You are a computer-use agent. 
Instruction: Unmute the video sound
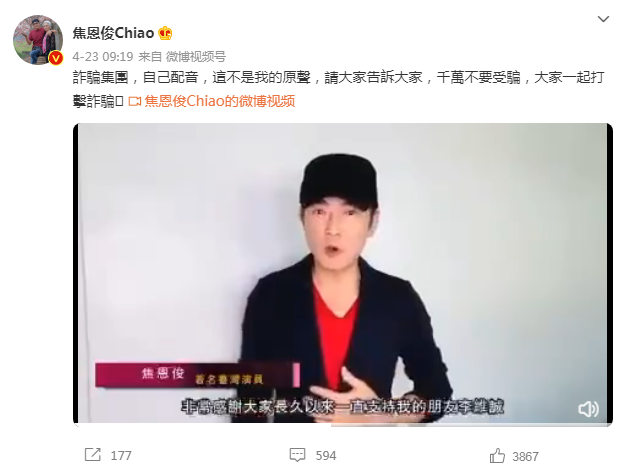pos(588,408)
